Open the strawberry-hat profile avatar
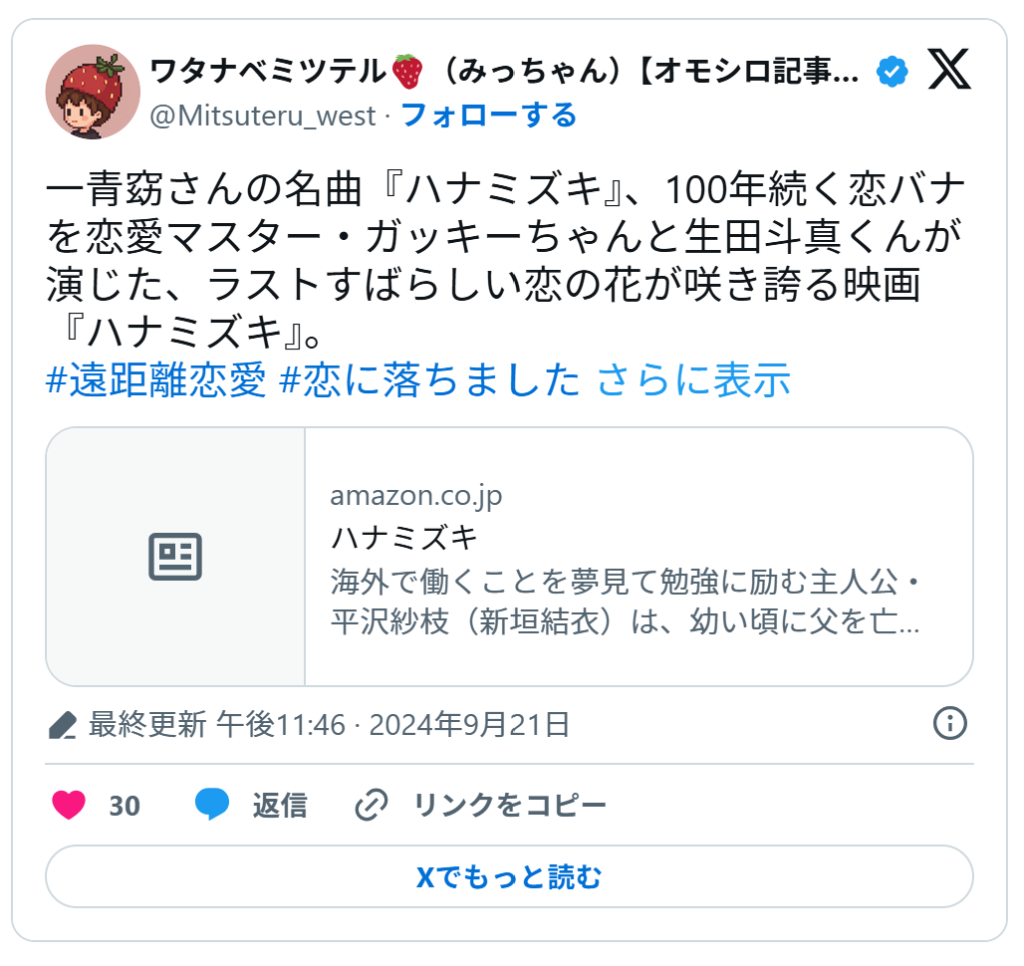Screen dimensions: 1024x966 (x=92, y=92)
